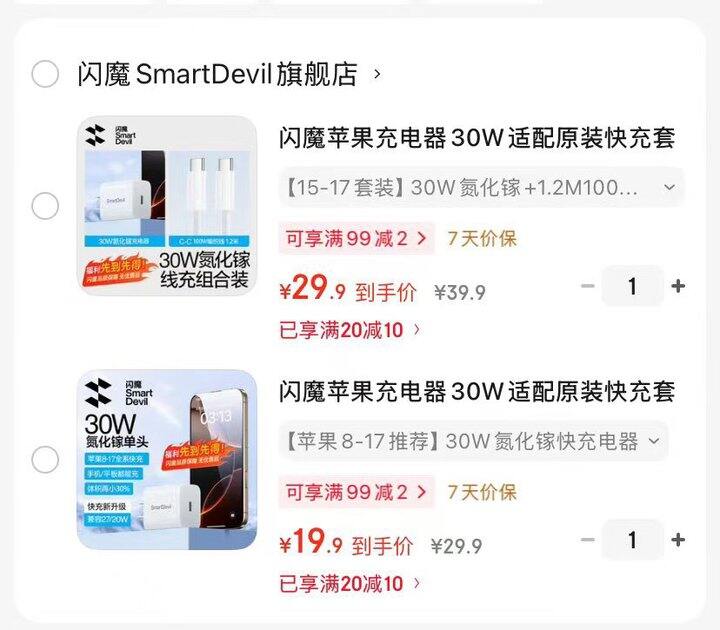
Task: Select the ¥29.9 charger combo item
Action: tap(45, 206)
